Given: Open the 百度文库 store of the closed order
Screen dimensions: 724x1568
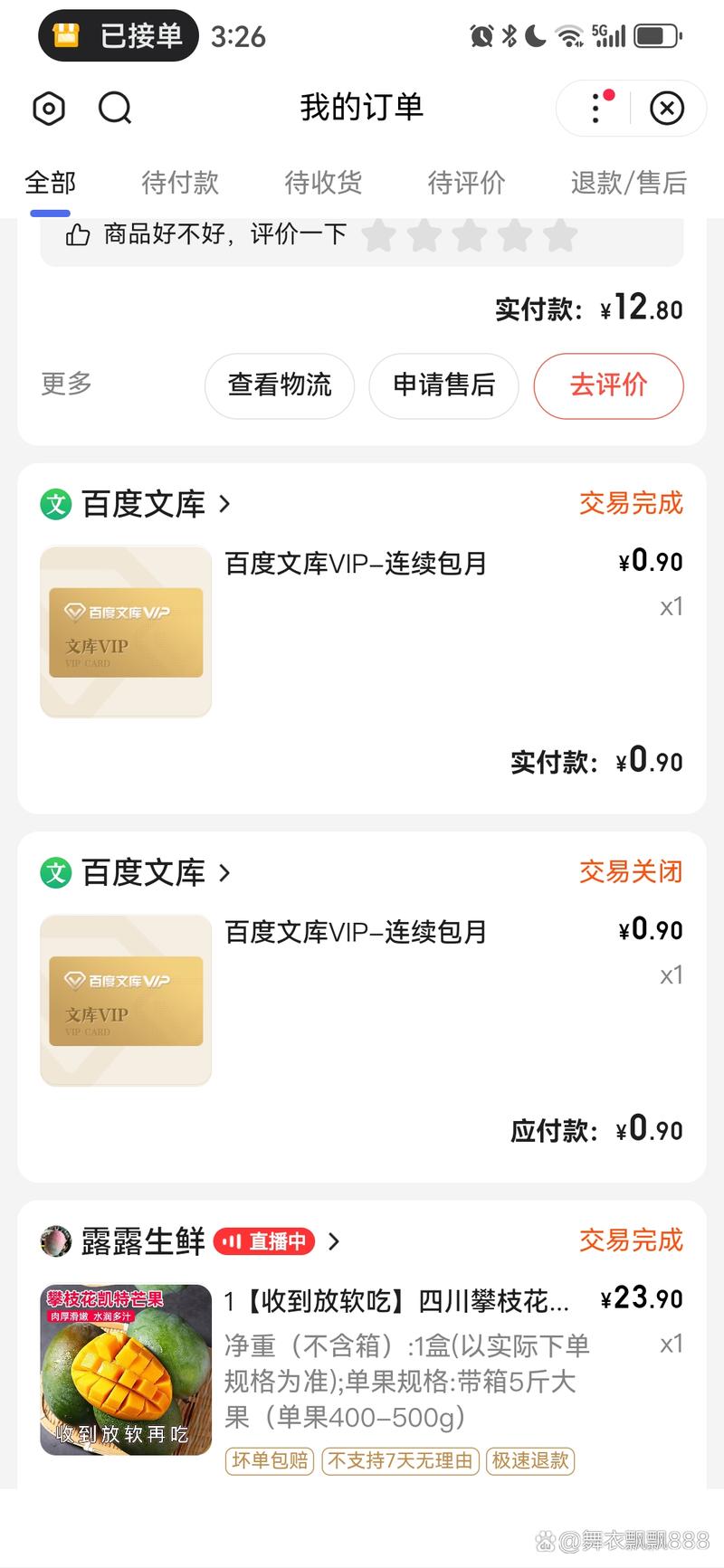Looking at the screenshot, I should [x=143, y=872].
